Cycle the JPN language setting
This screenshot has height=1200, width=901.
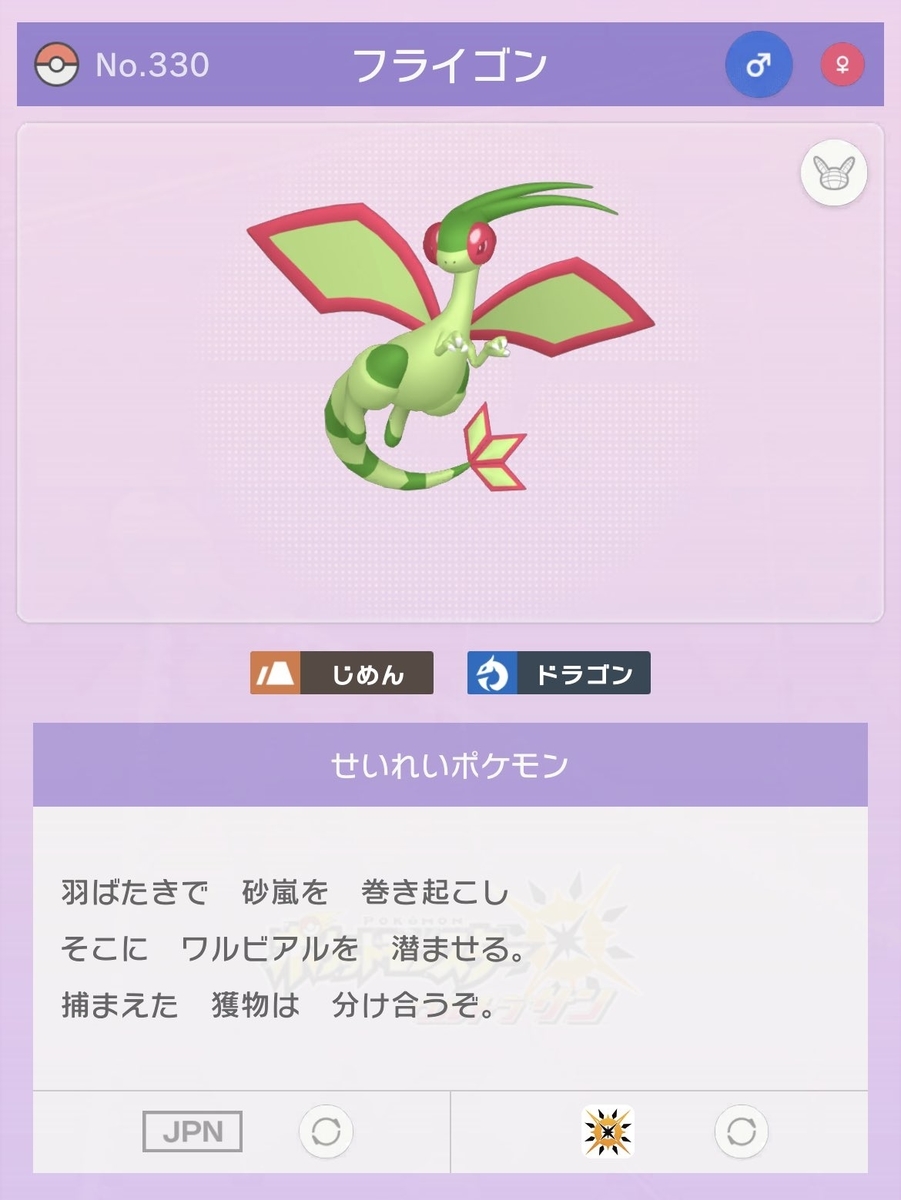(x=326, y=1132)
